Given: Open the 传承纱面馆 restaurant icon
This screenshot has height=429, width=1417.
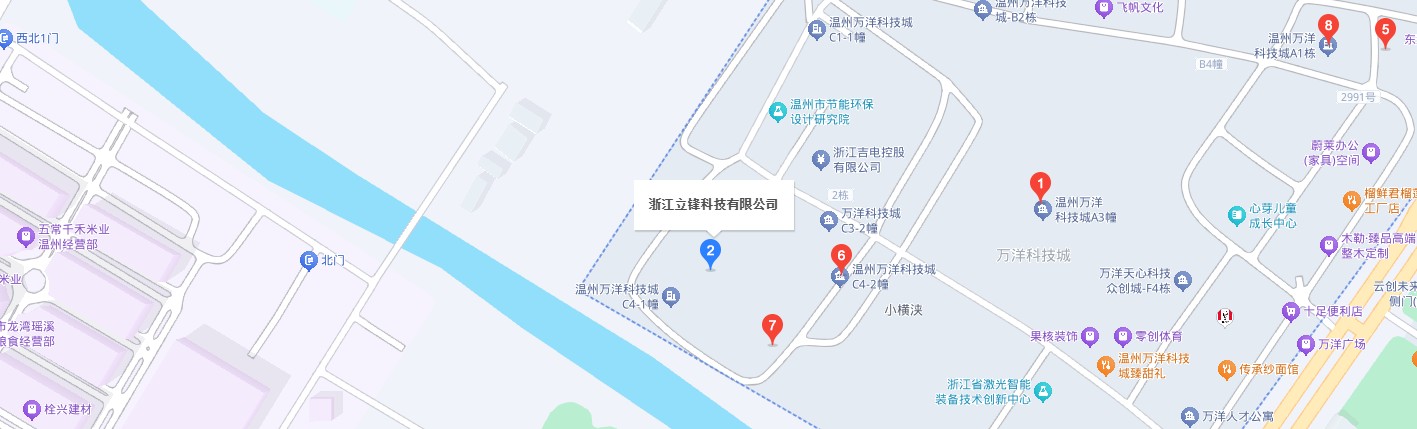Looking at the screenshot, I should point(1226,369).
